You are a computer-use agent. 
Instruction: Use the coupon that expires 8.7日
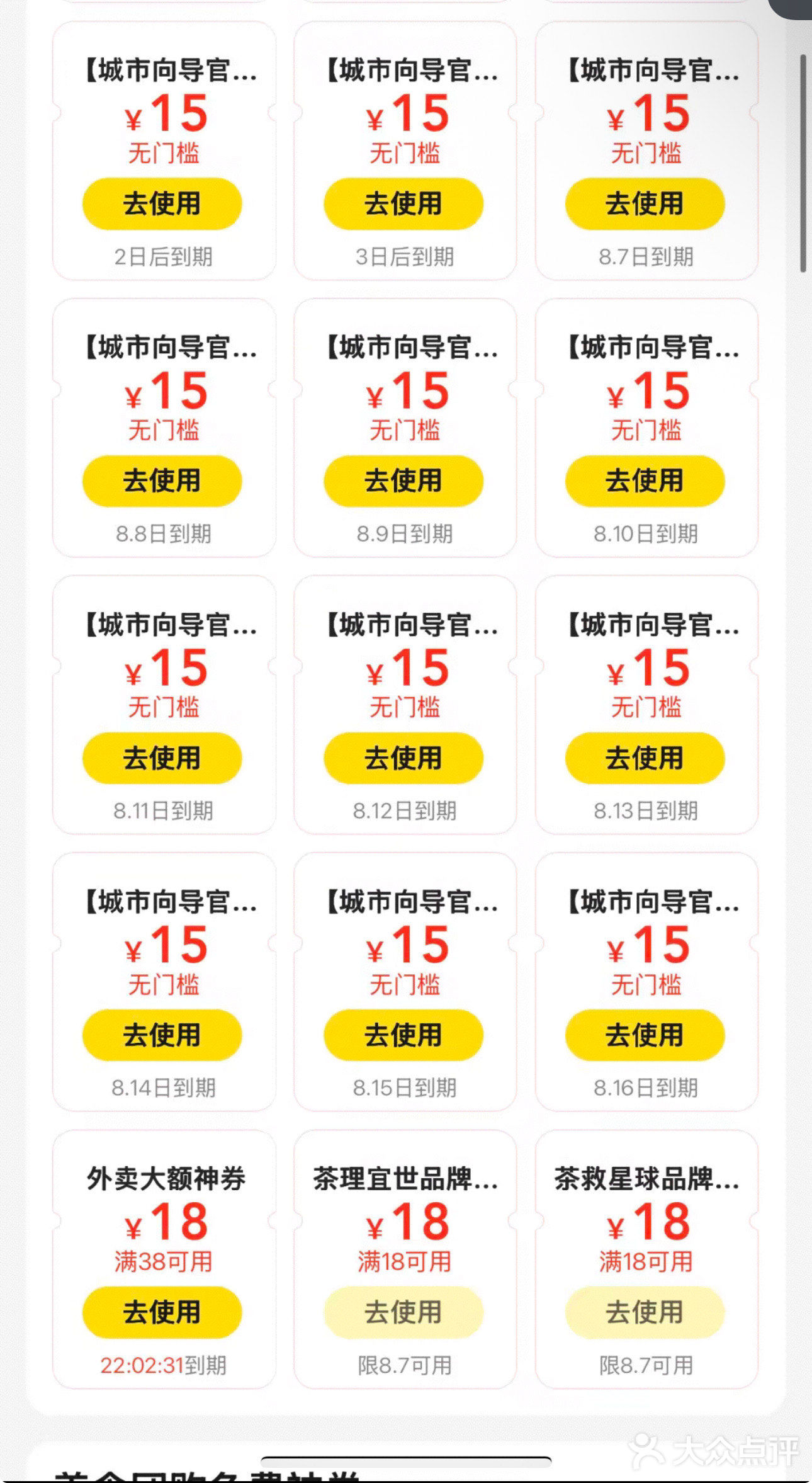point(645,203)
